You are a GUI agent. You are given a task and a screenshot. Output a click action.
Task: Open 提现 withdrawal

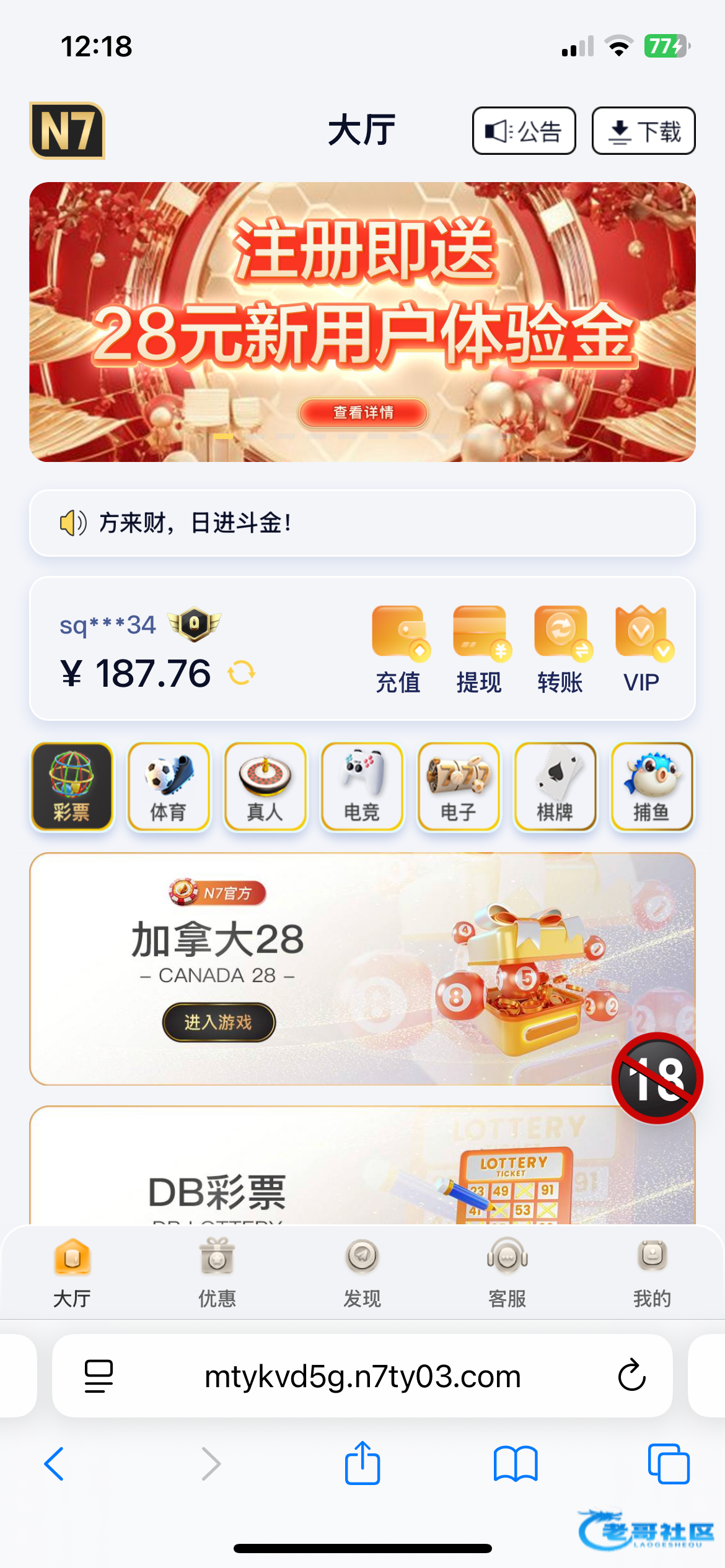479,648
